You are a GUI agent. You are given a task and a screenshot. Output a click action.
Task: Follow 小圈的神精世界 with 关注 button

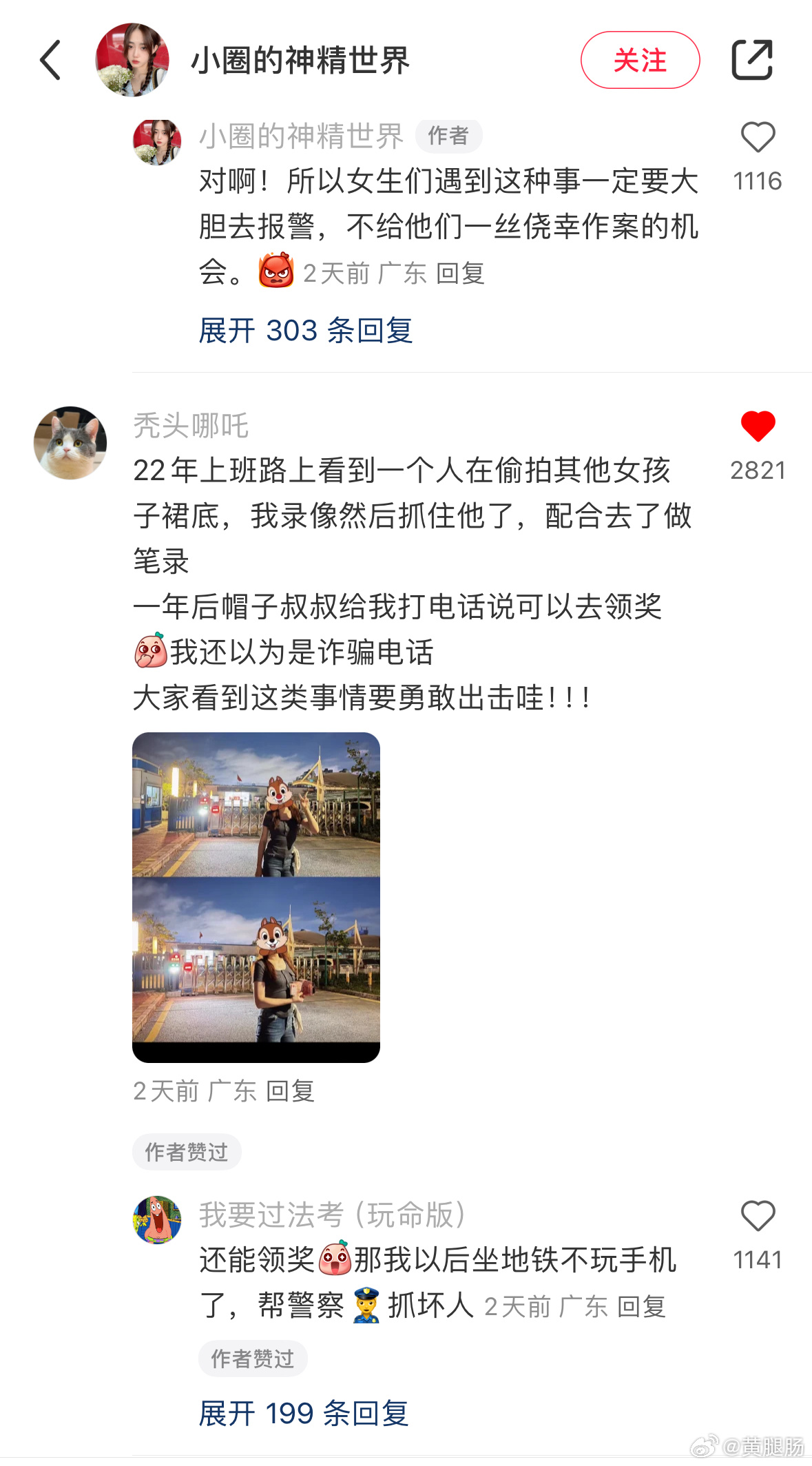click(640, 61)
